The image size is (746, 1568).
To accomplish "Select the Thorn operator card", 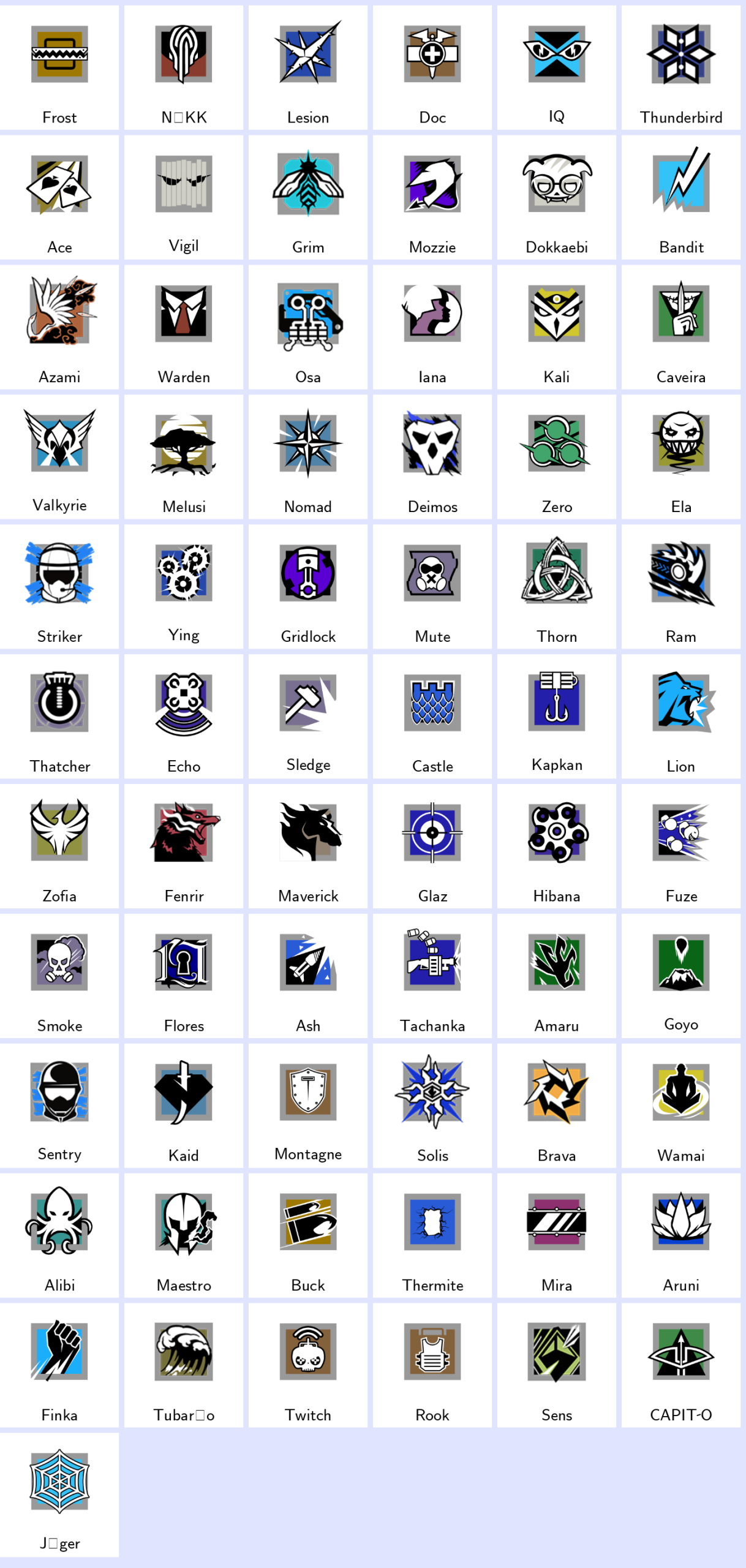I will click(x=556, y=587).
